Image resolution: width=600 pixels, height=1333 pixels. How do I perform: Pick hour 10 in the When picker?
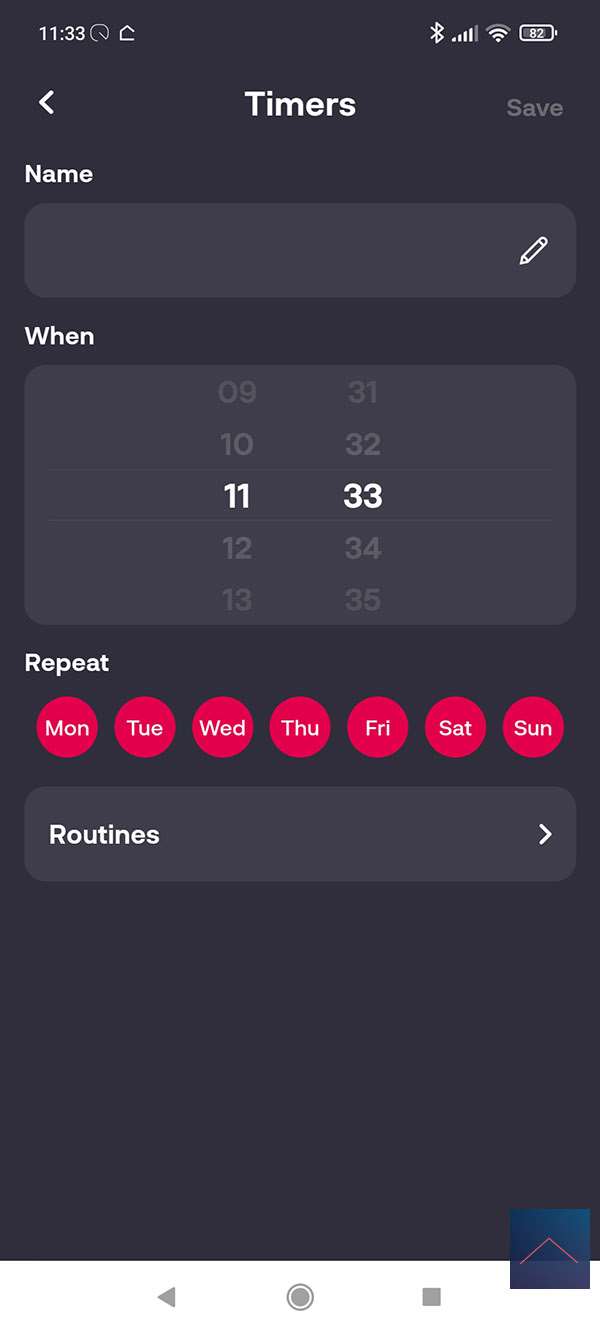237,444
